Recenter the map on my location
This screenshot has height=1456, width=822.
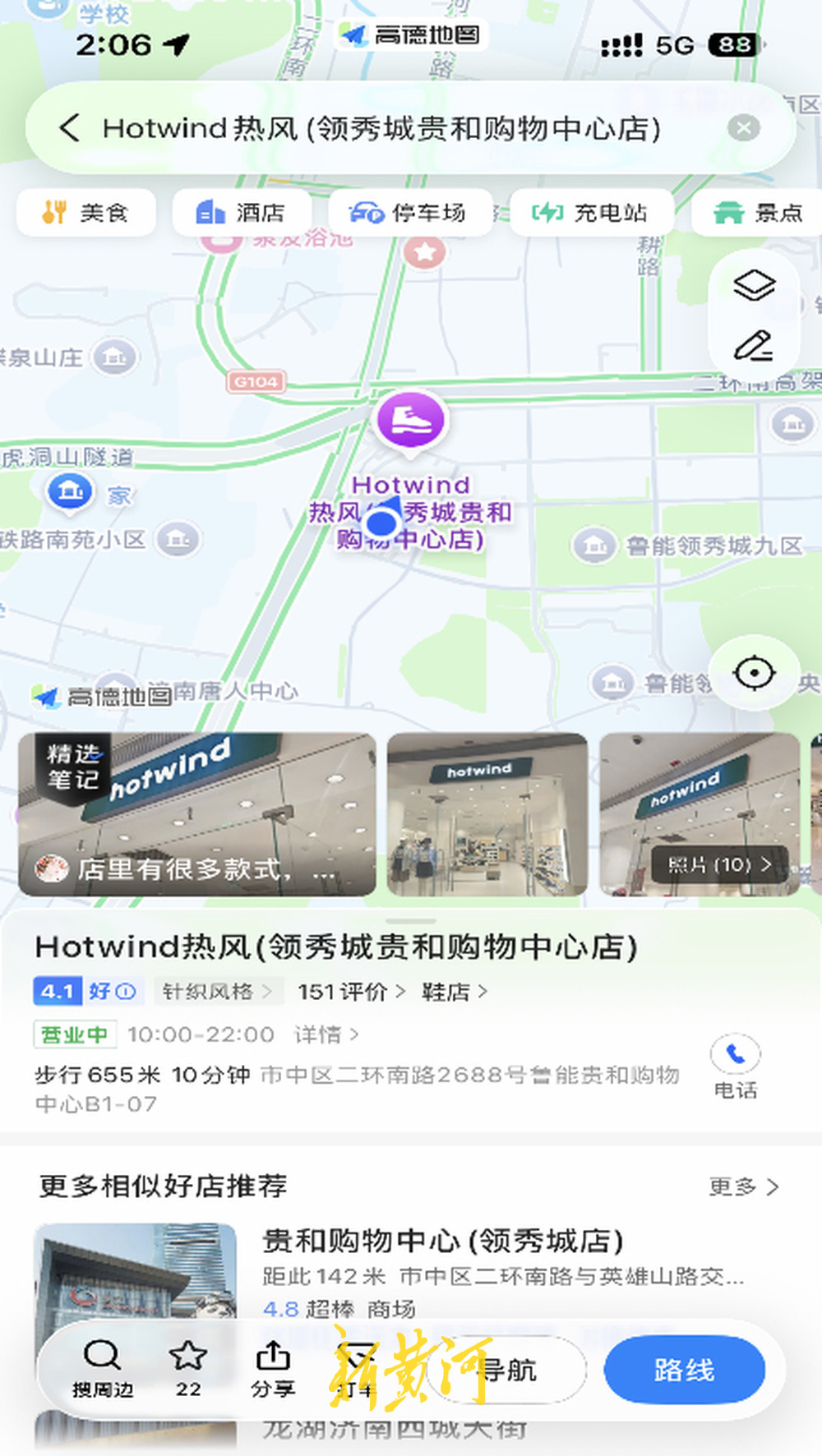pos(754,673)
